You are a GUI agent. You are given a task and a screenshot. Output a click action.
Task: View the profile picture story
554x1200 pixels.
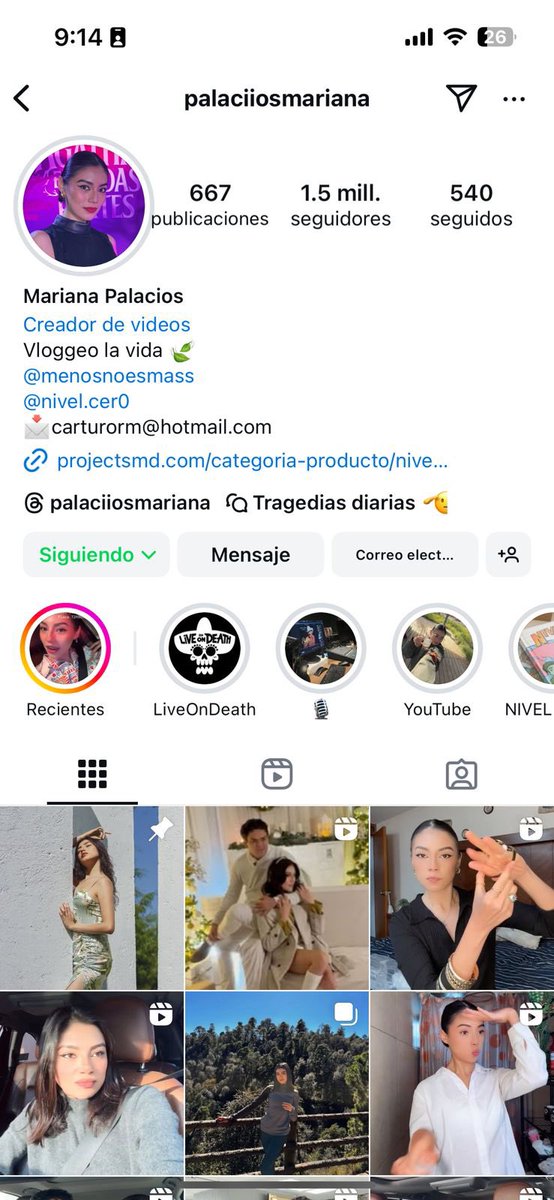(84, 205)
